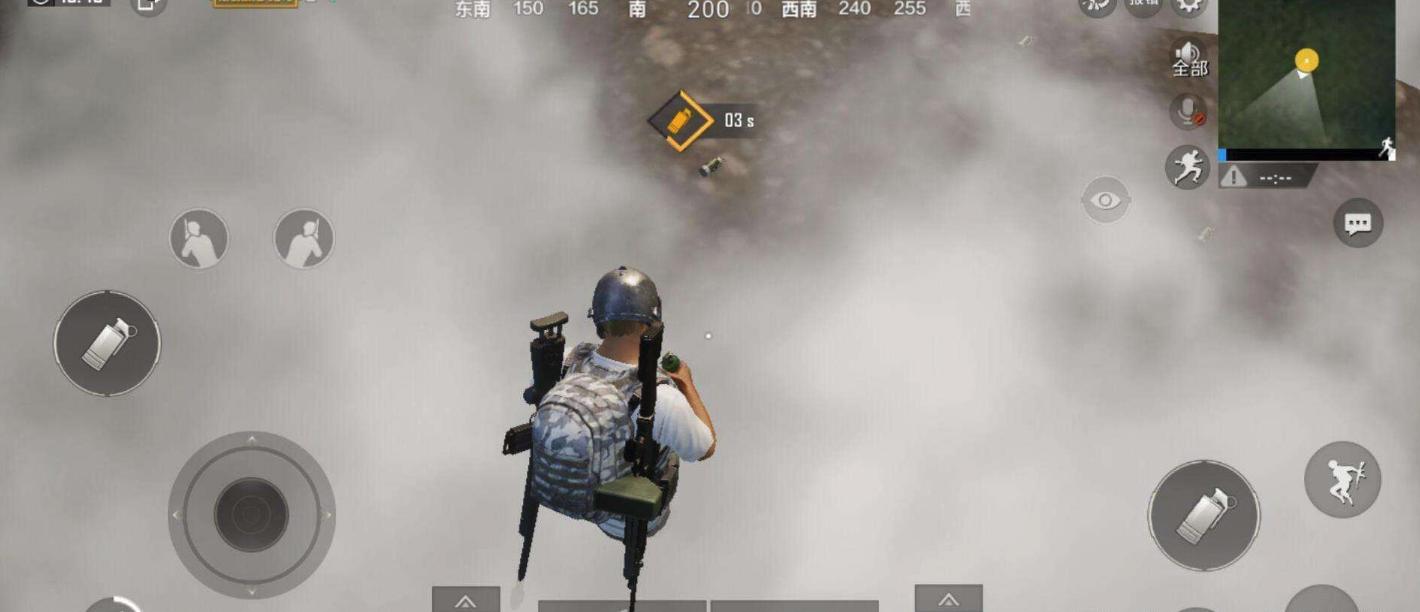Throw smoke grenade with right-side fire button
1420x612 pixels.
[1203, 516]
